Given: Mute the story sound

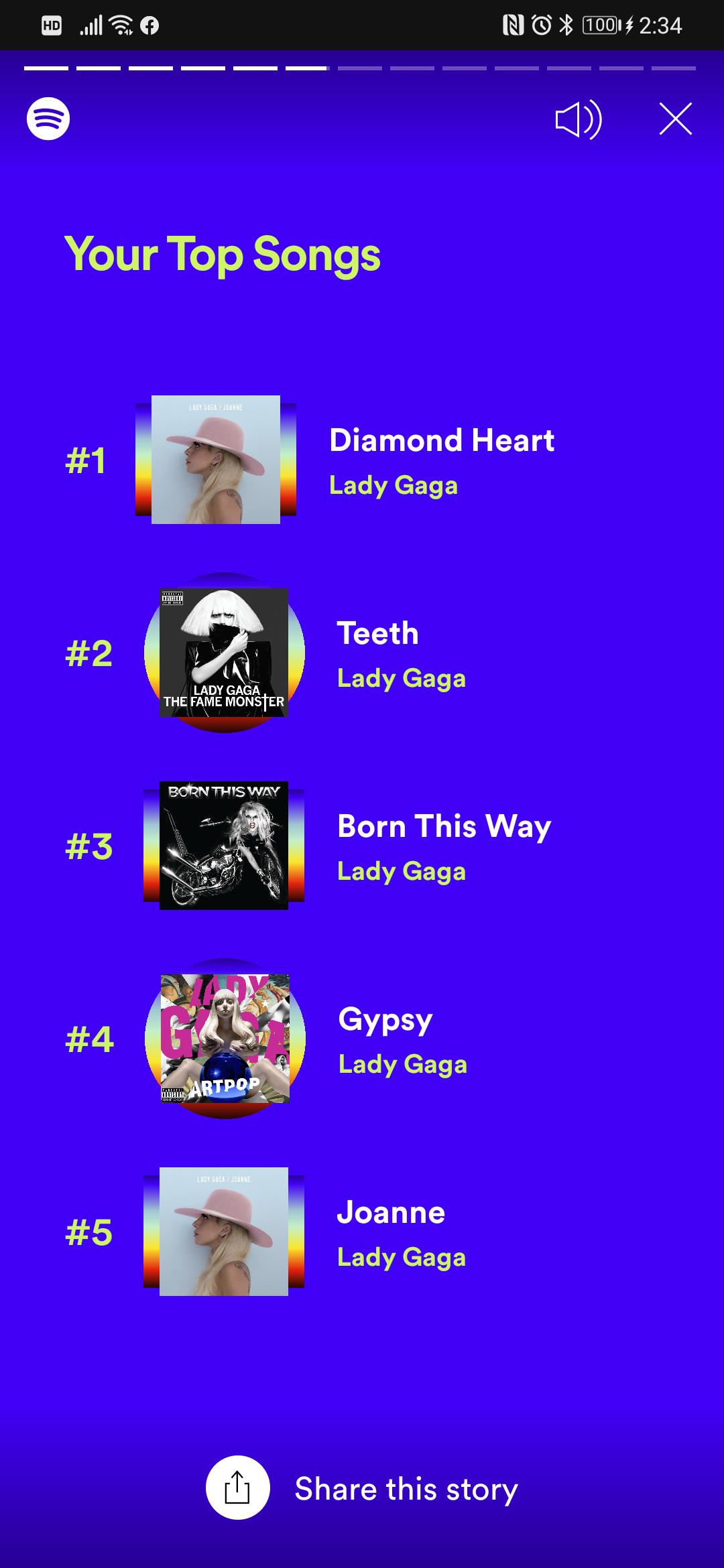Looking at the screenshot, I should pyautogui.click(x=579, y=120).
